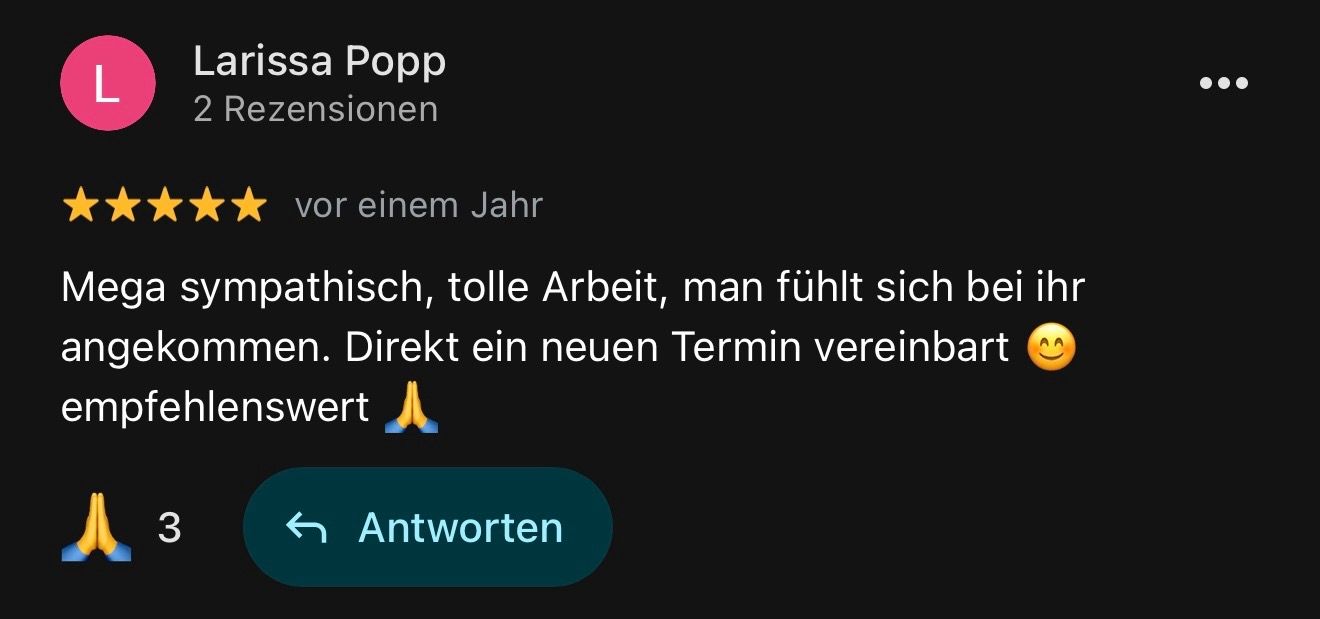Open the three-dot overflow menu
Screen dimensions: 1320x619
(x=1224, y=83)
